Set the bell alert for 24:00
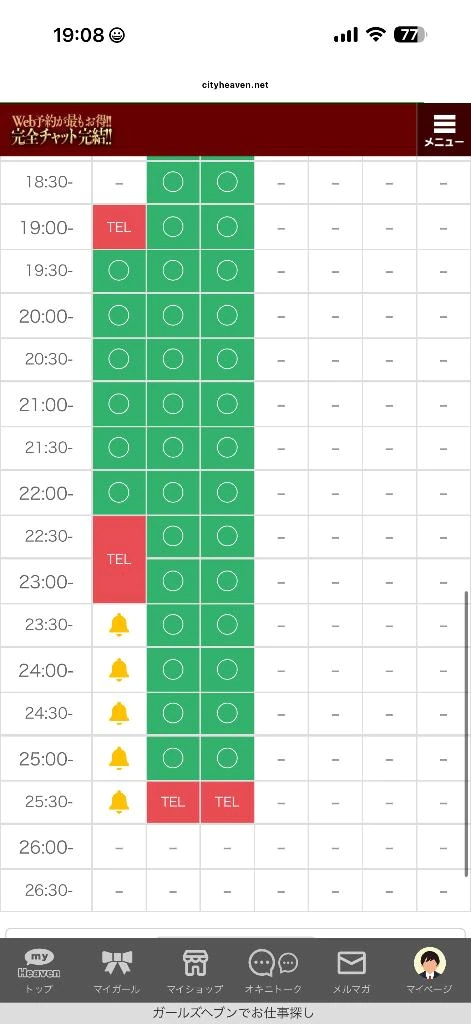The image size is (471, 1024). (x=119, y=669)
